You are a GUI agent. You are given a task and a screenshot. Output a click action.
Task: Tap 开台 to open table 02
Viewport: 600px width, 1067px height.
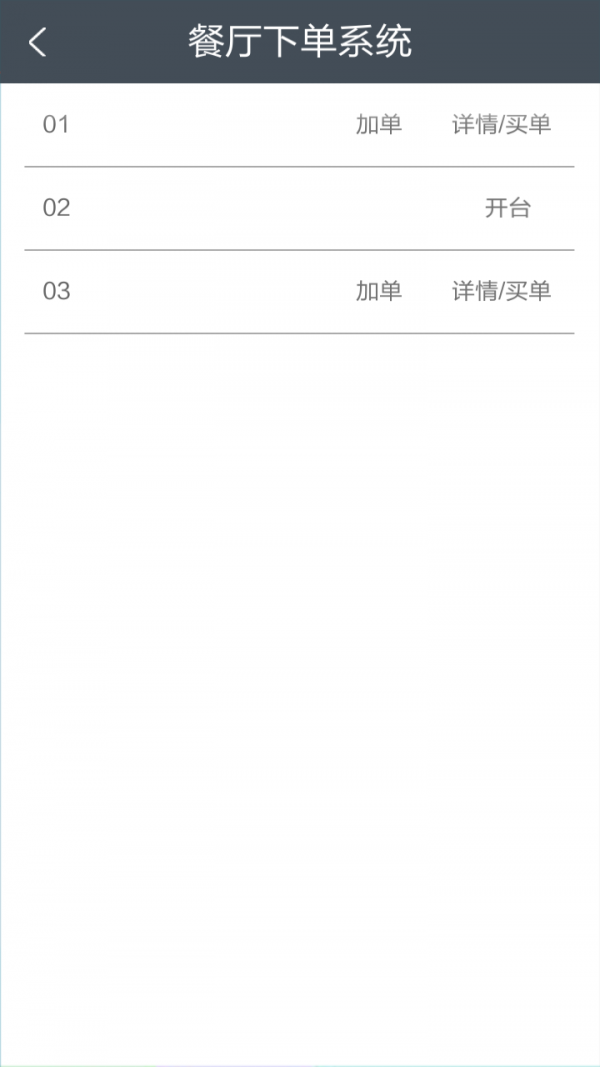click(507, 208)
